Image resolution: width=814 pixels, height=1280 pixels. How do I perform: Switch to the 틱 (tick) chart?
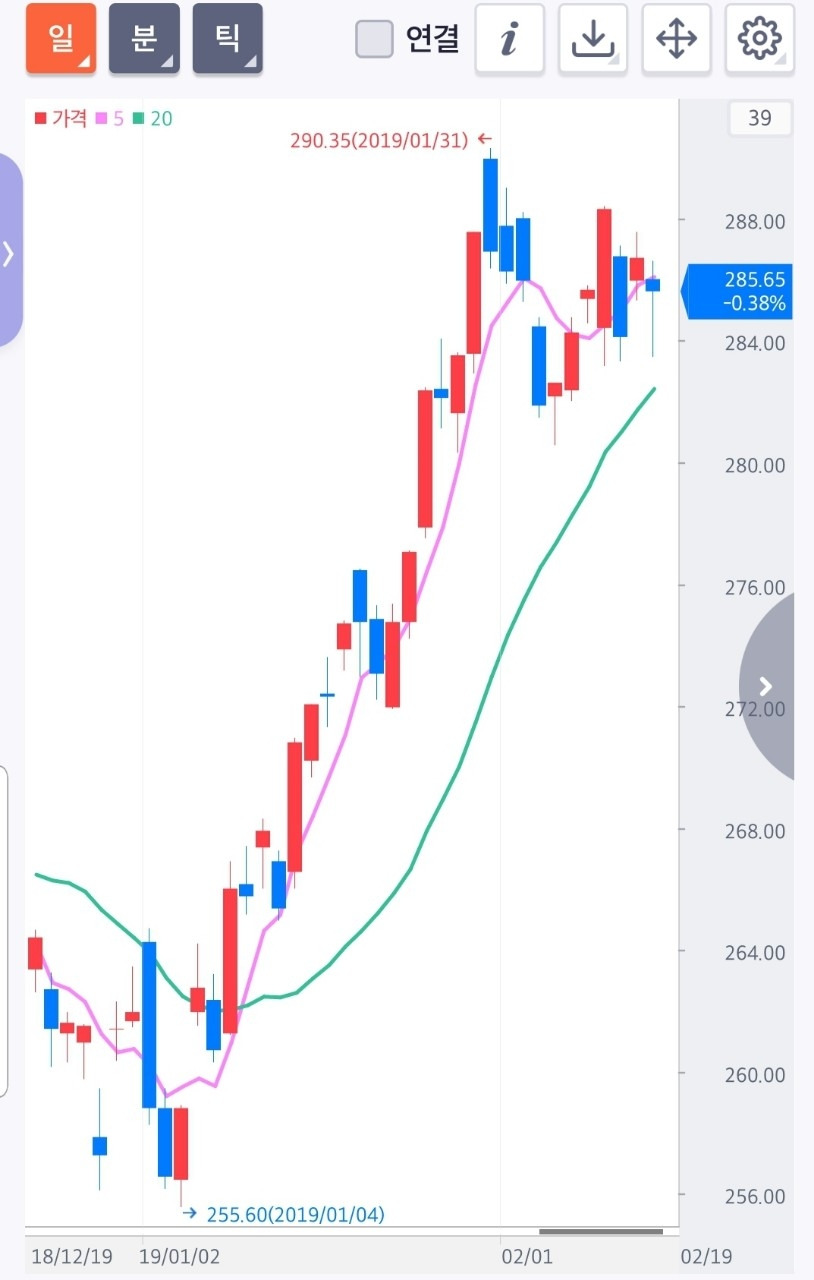(x=227, y=38)
